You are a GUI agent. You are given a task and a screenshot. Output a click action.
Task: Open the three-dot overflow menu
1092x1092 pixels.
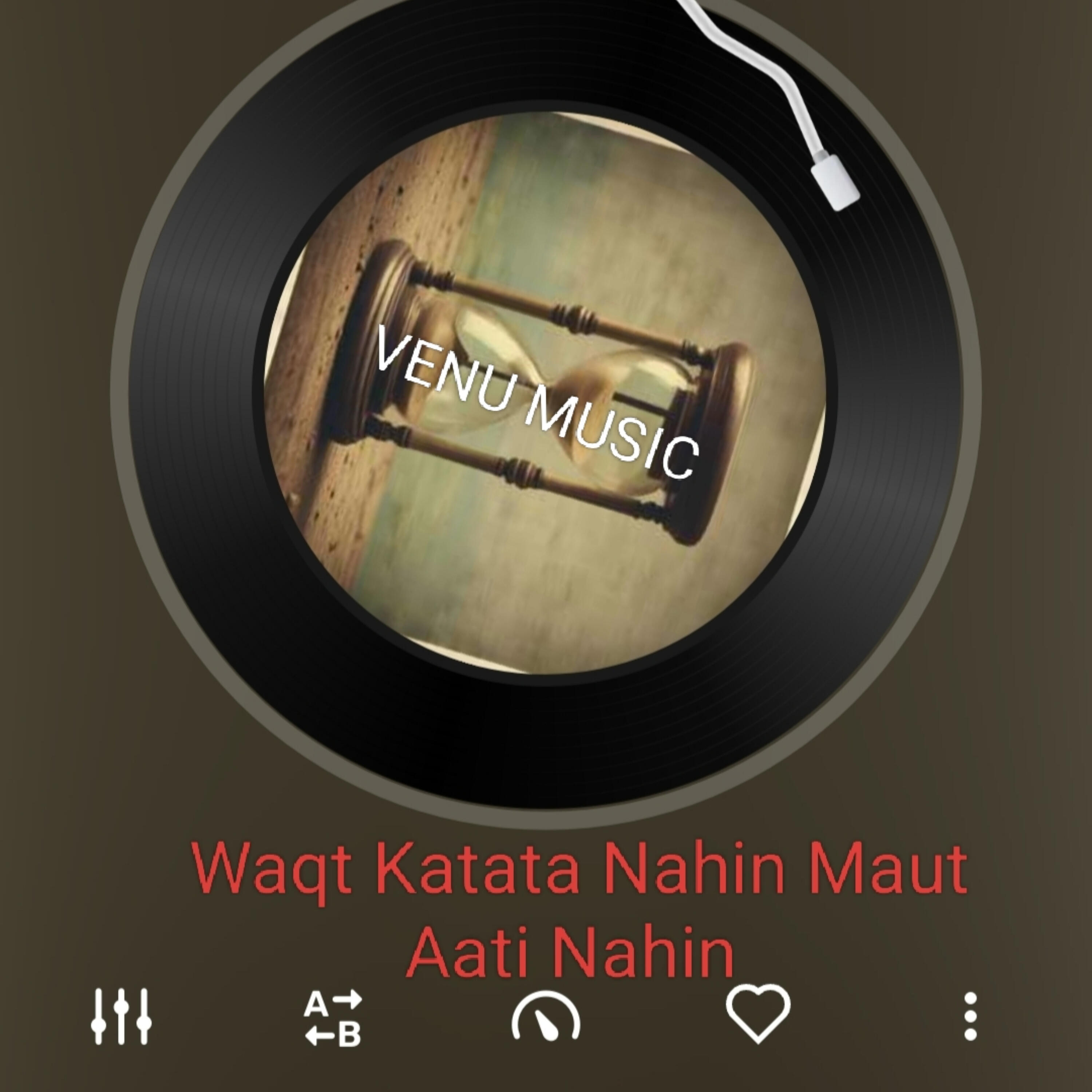[970, 1016]
